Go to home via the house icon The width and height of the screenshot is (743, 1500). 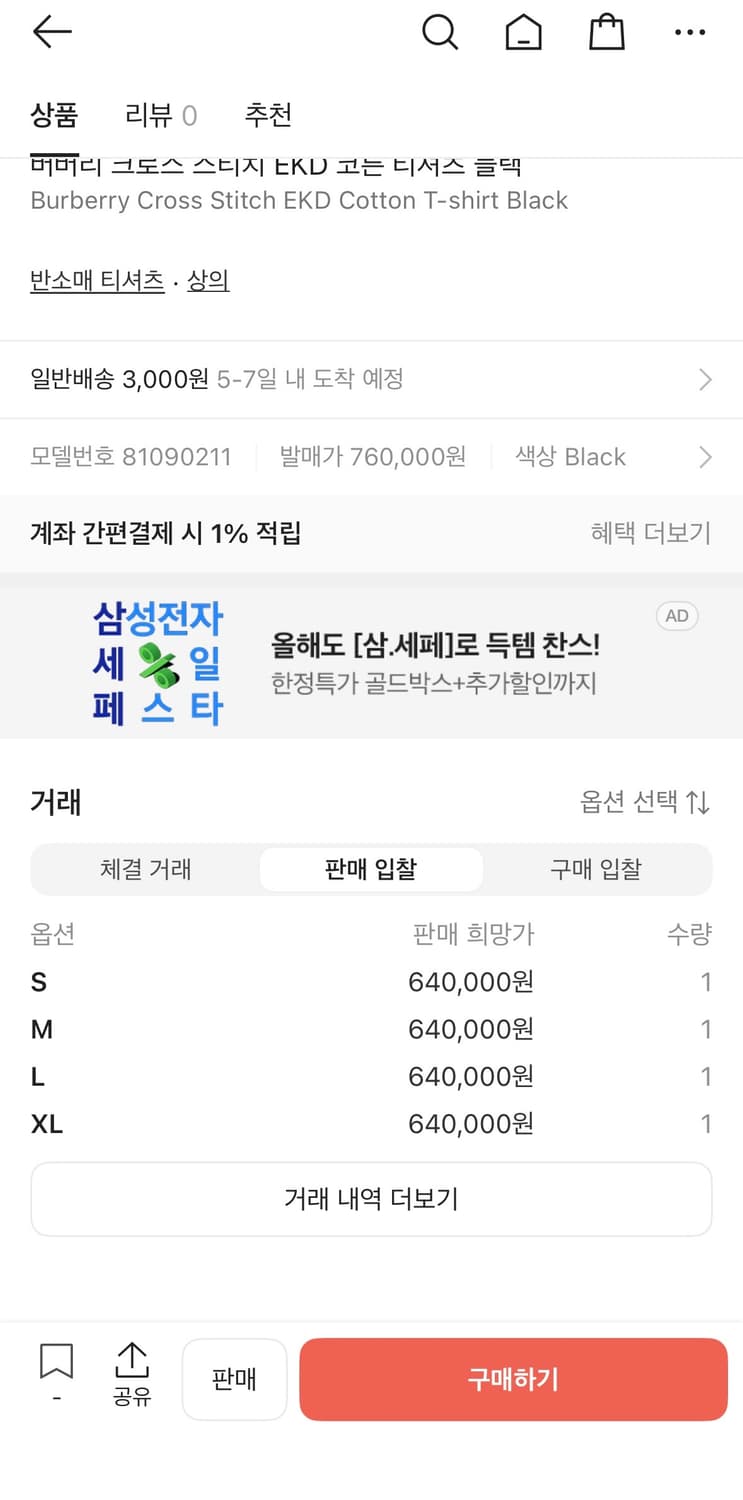(523, 31)
